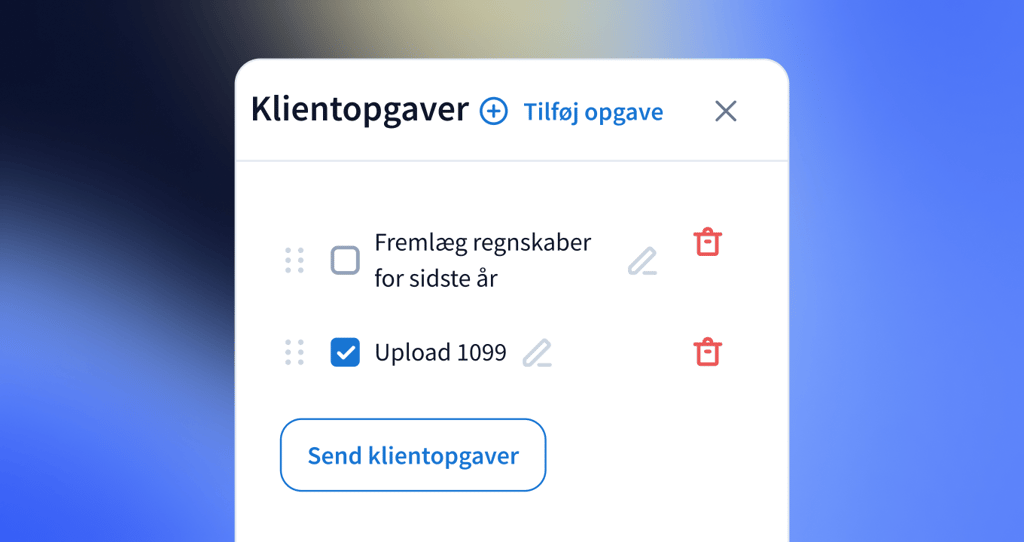
Task: Delete the Upload 1099 task
Action: [708, 352]
